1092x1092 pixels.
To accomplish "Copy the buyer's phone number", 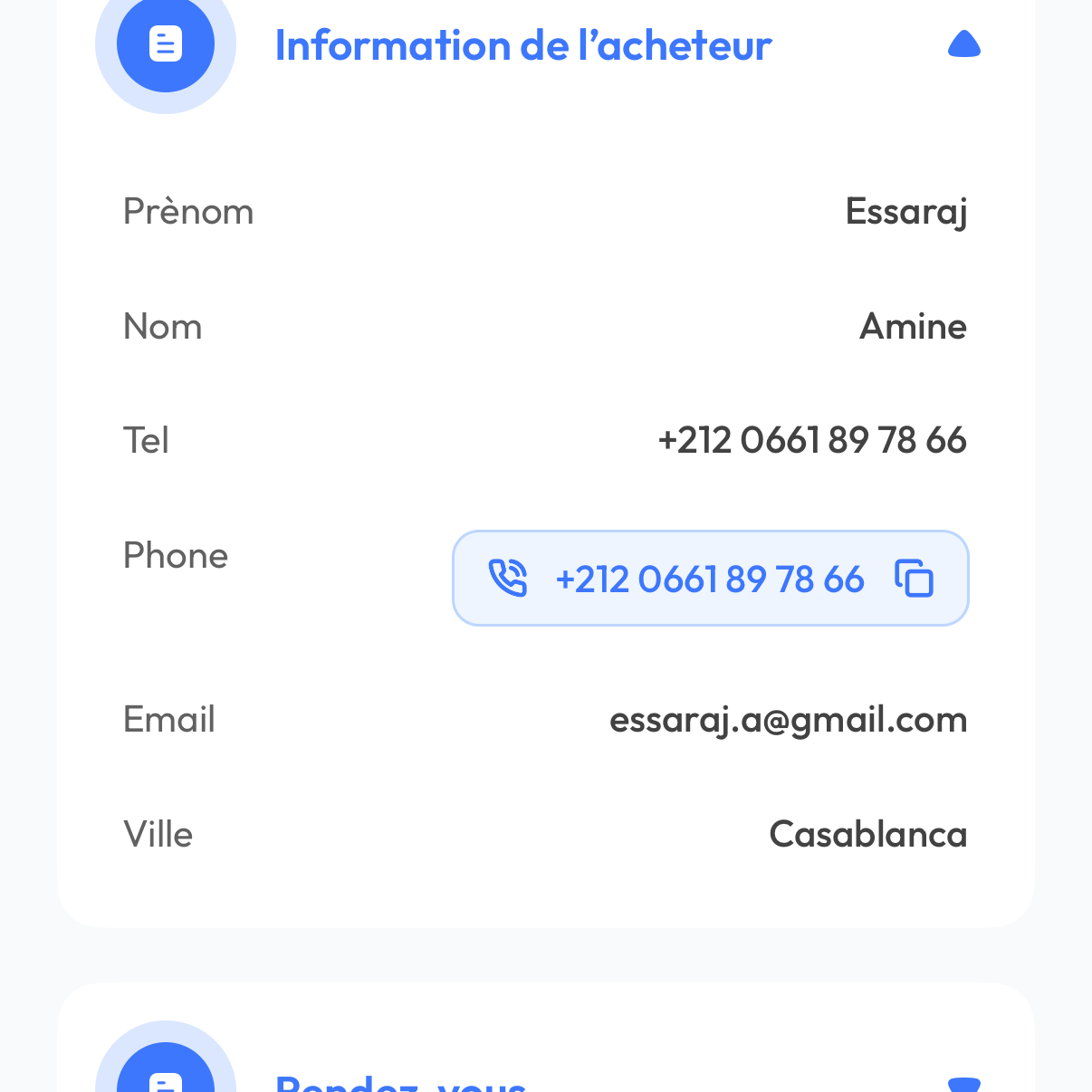I will [914, 578].
